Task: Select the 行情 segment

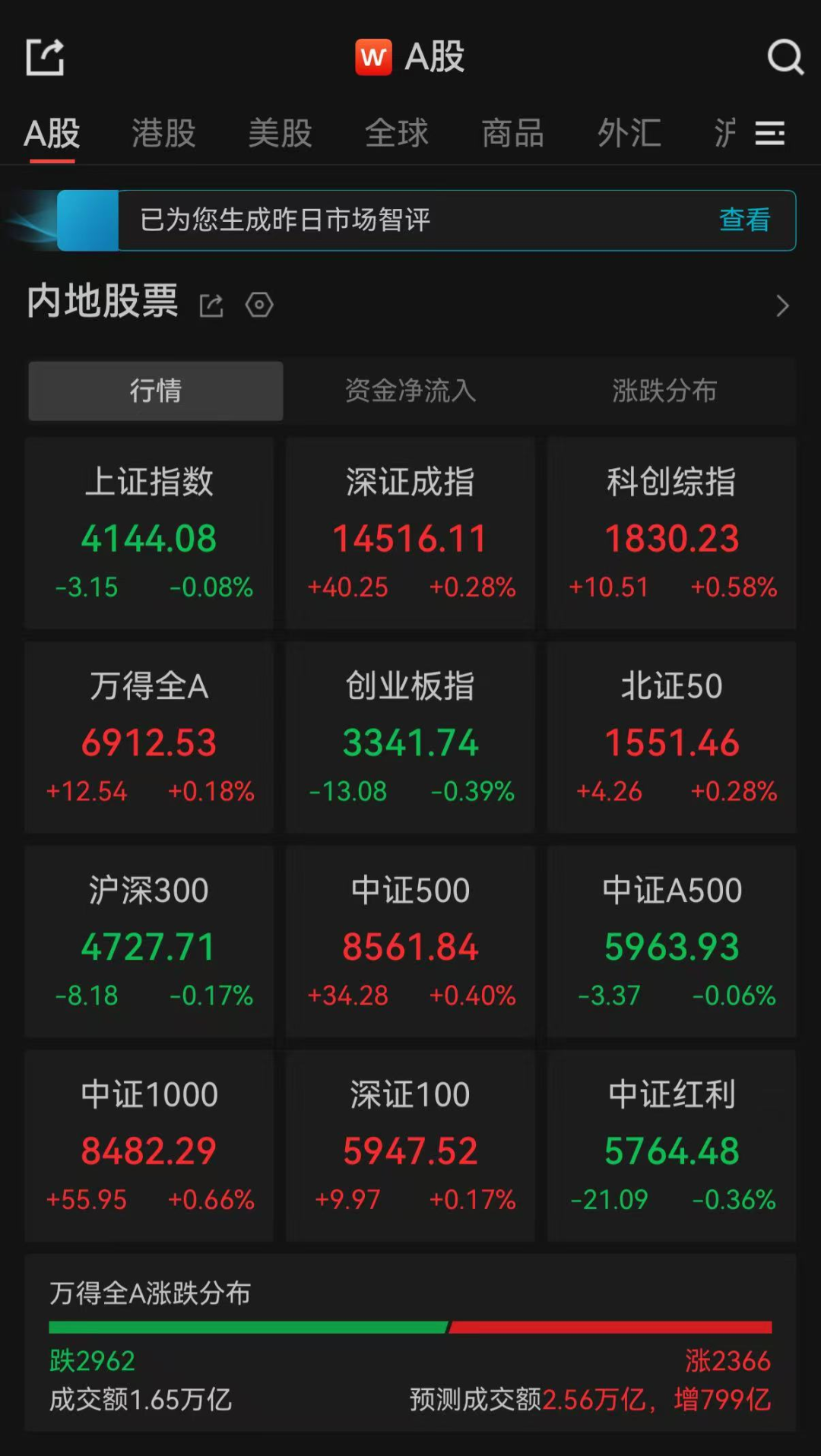Action: point(155,391)
